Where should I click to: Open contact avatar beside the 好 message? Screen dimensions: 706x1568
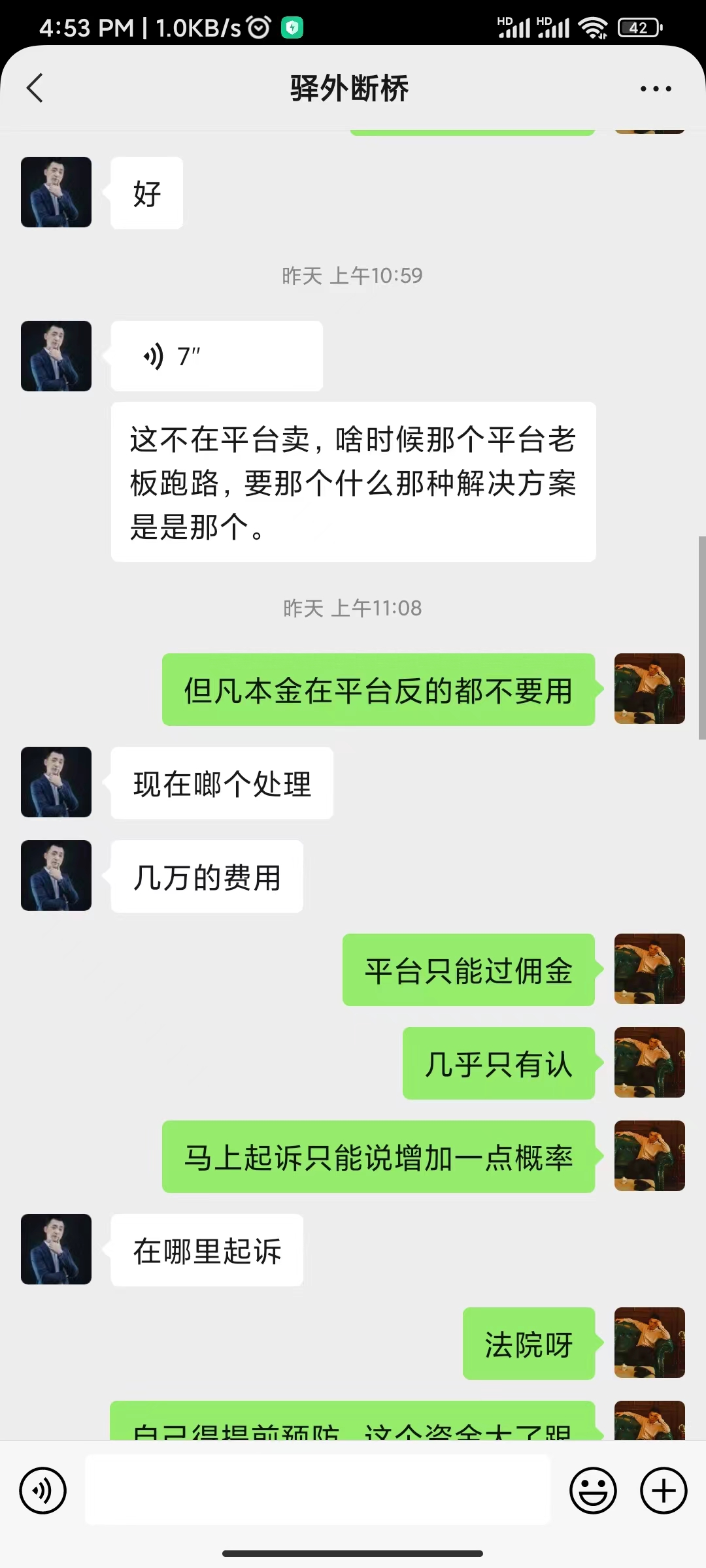[56, 192]
